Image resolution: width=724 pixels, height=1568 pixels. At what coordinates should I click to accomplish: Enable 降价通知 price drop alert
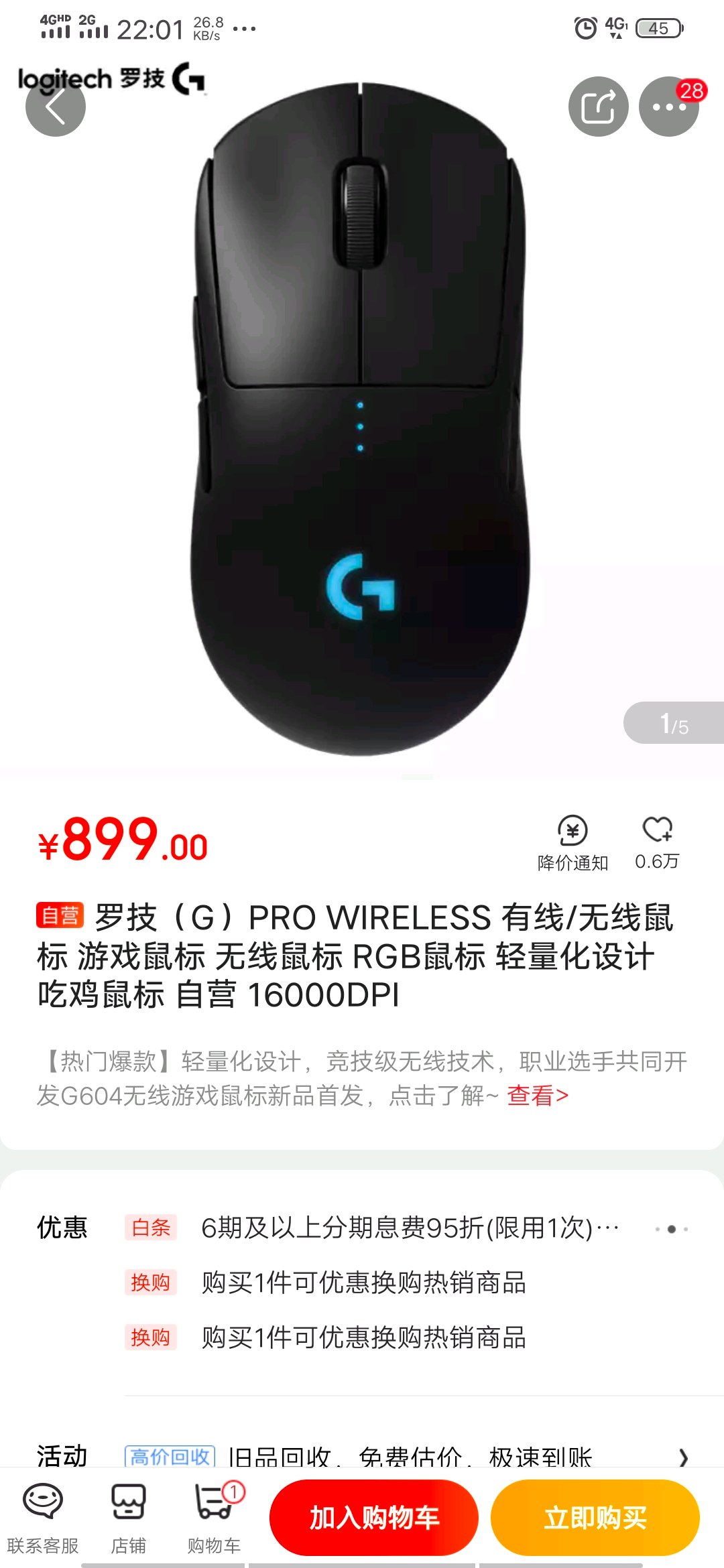click(x=572, y=844)
